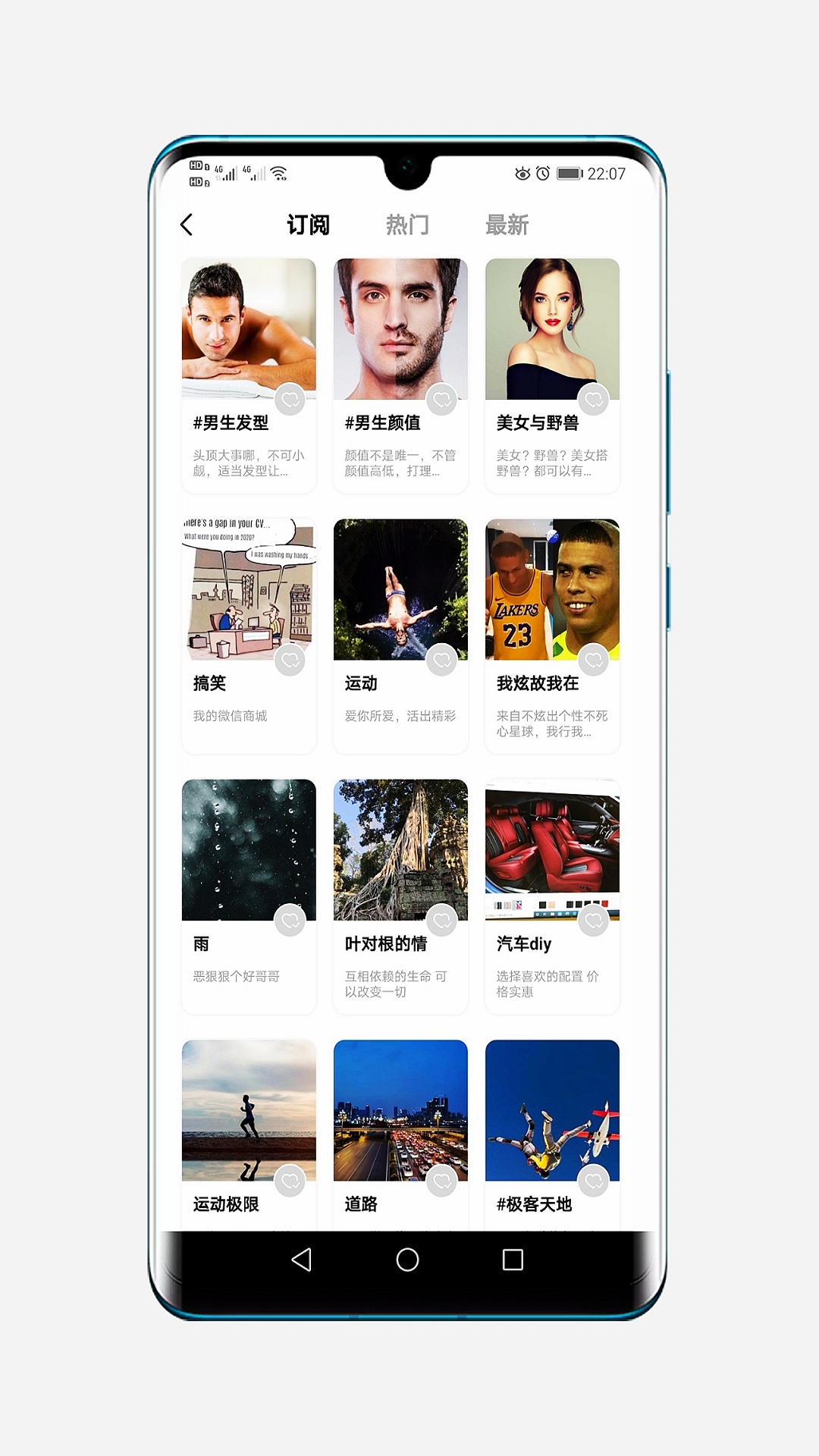Open the 运动极限 topic title

[x=226, y=1204]
